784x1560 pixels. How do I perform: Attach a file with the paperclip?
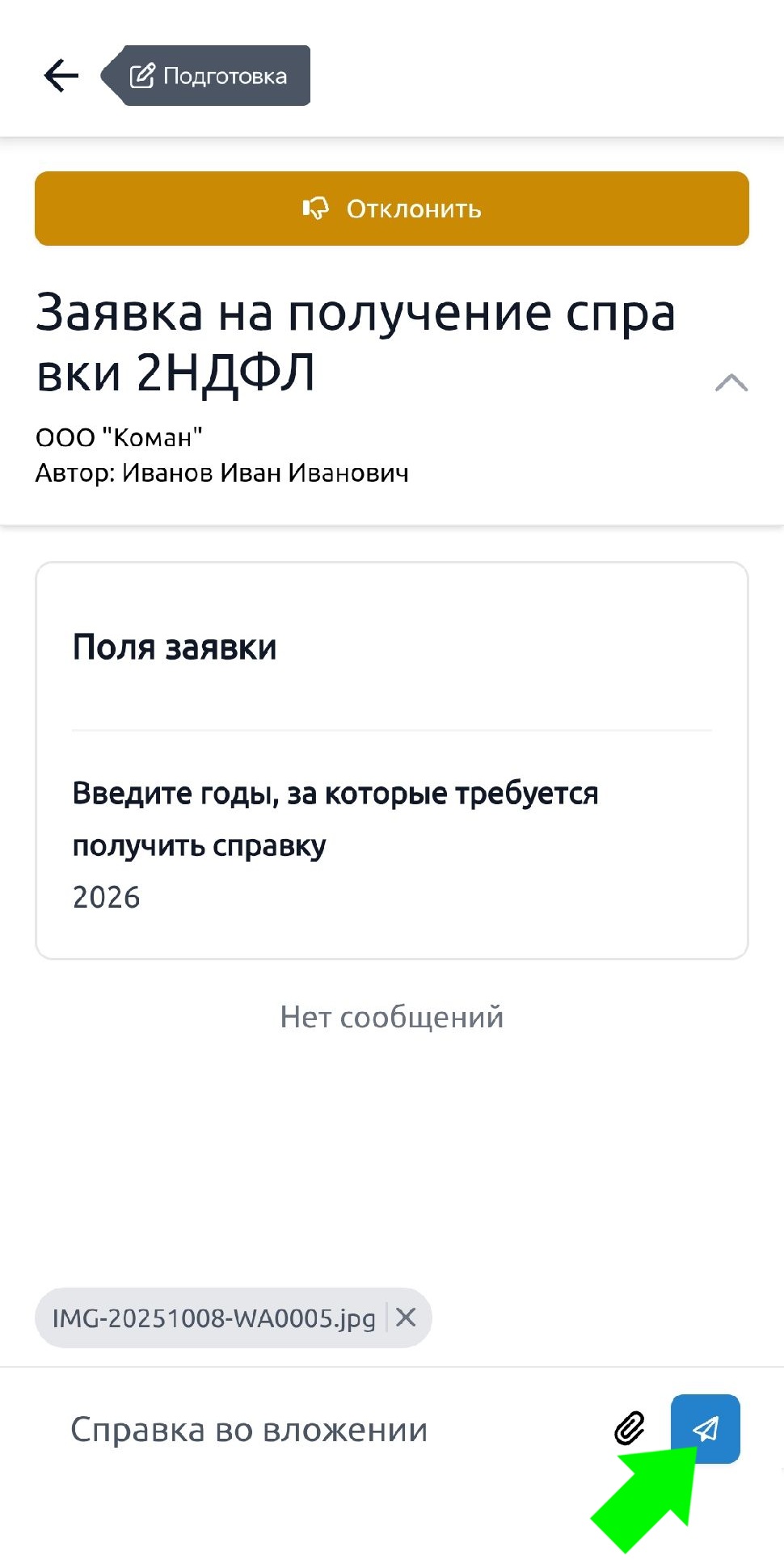pyautogui.click(x=630, y=1429)
